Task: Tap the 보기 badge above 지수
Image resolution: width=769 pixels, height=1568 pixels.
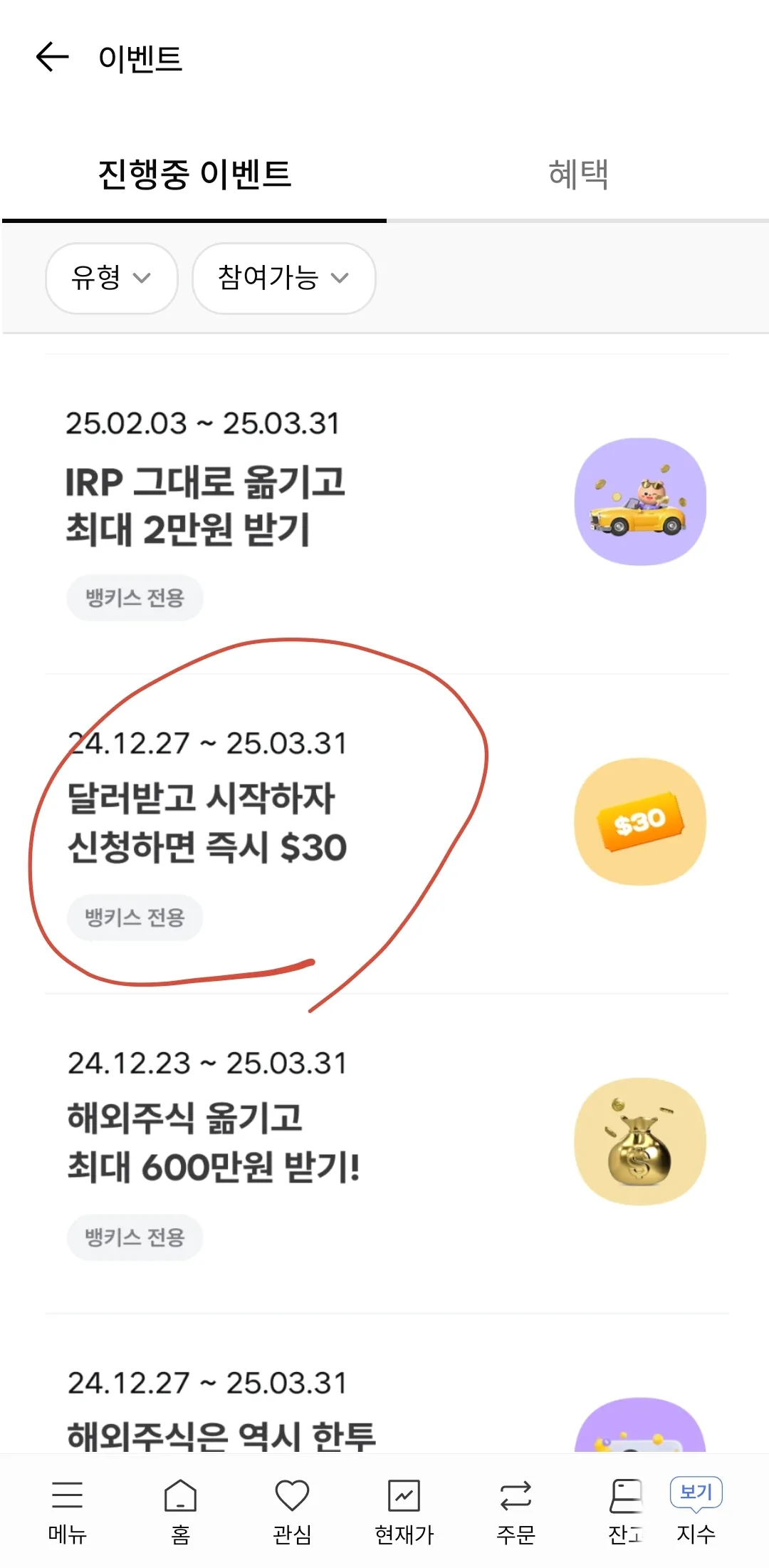Action: click(696, 1491)
